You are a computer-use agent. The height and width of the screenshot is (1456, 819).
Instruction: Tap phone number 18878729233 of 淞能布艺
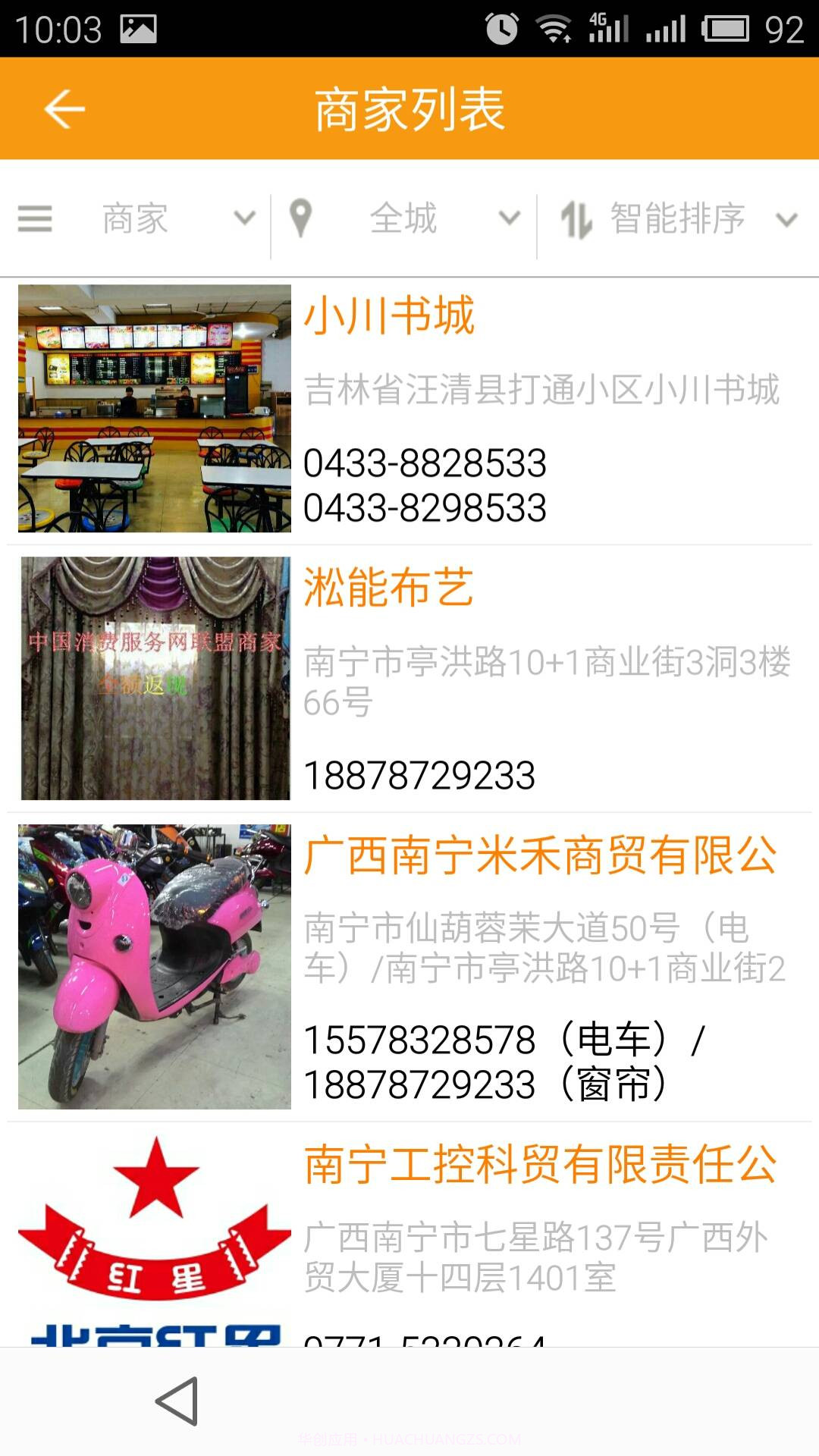[422, 774]
